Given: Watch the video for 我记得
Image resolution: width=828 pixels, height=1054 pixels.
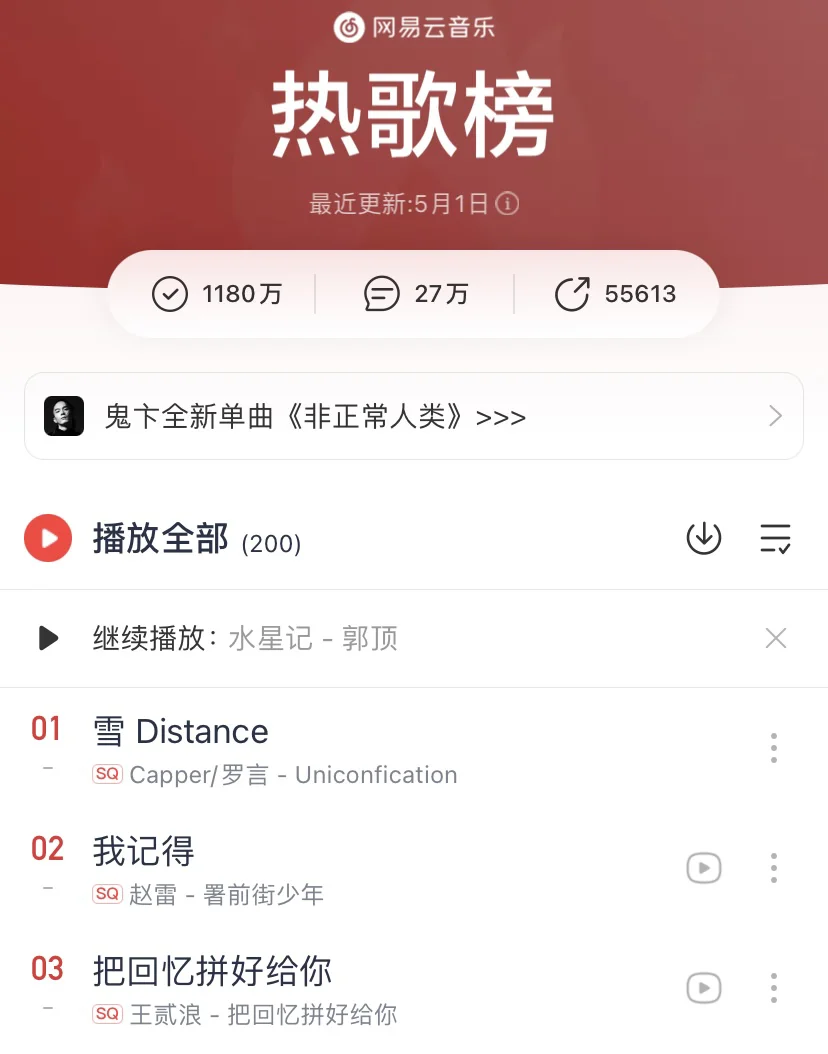Looking at the screenshot, I should (x=704, y=868).
